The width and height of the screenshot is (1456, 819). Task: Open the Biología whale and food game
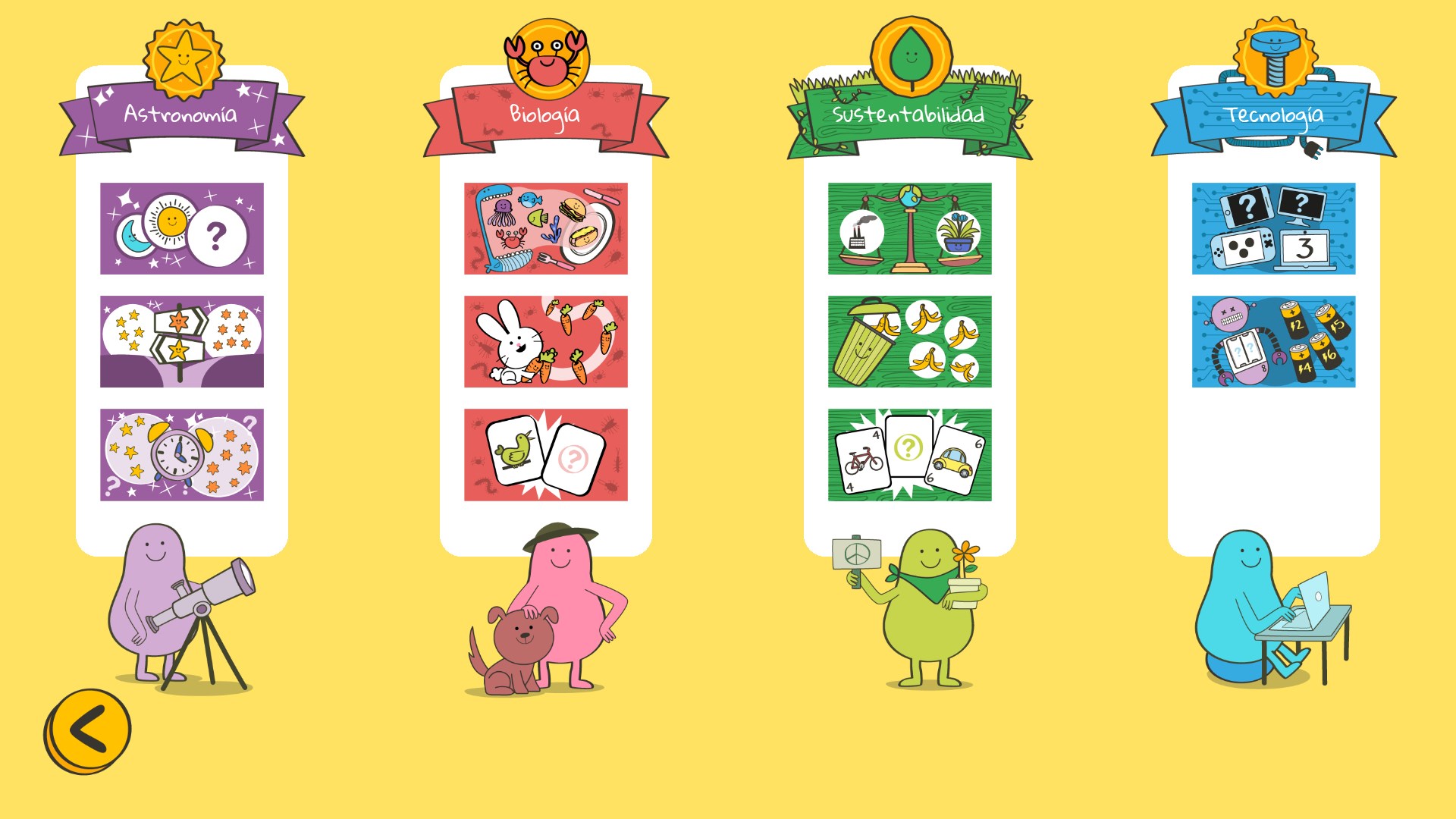pyautogui.click(x=546, y=228)
